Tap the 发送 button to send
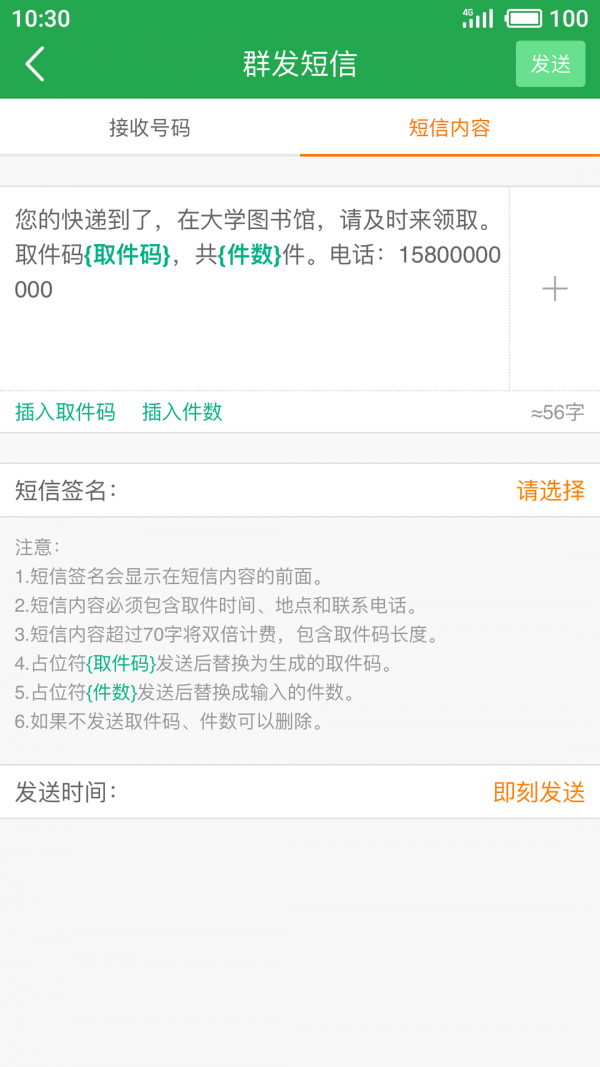Viewport: 600px width, 1067px height. pos(550,64)
